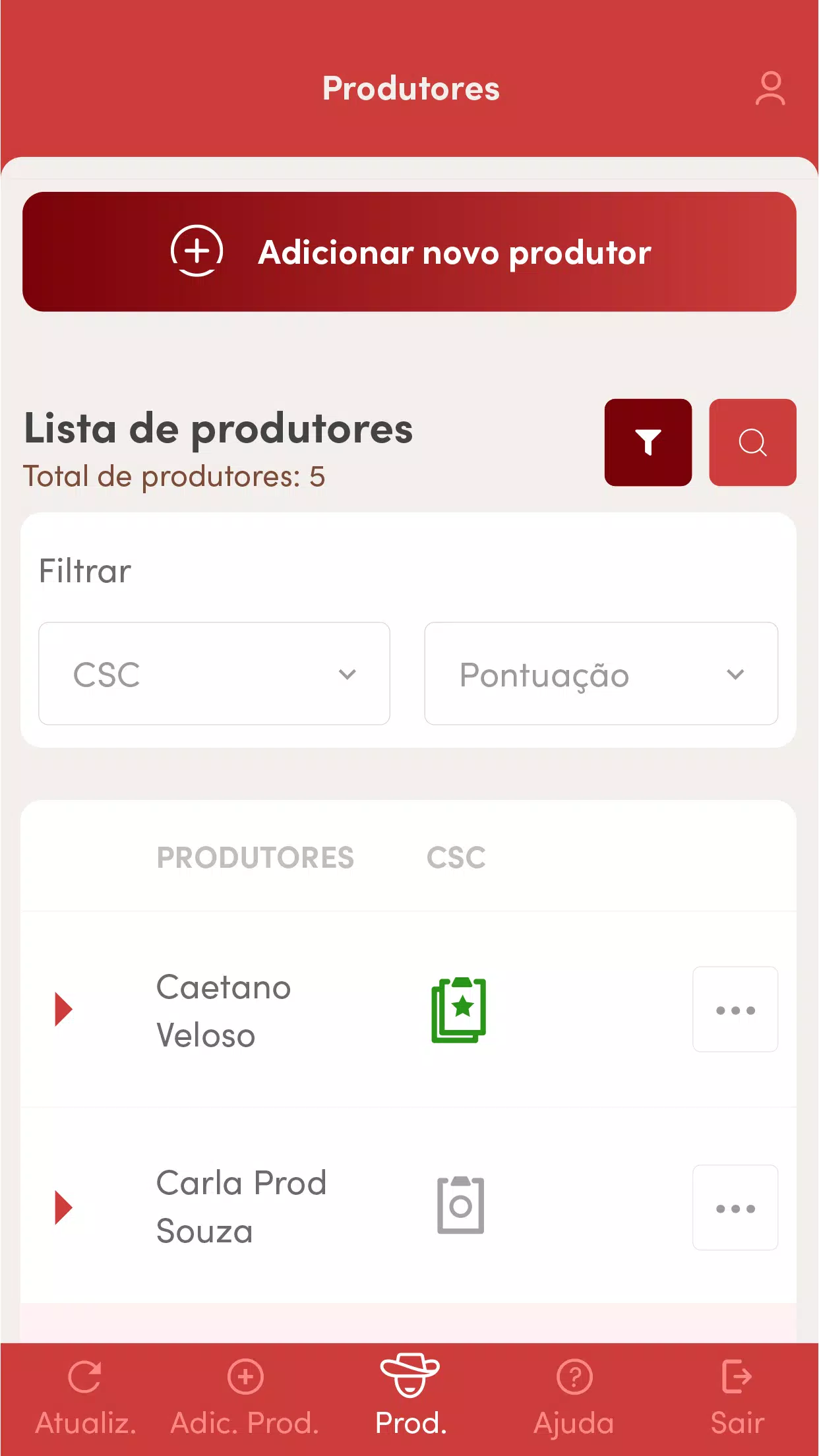
Task: Toggle the filter funnel button
Action: click(648, 442)
